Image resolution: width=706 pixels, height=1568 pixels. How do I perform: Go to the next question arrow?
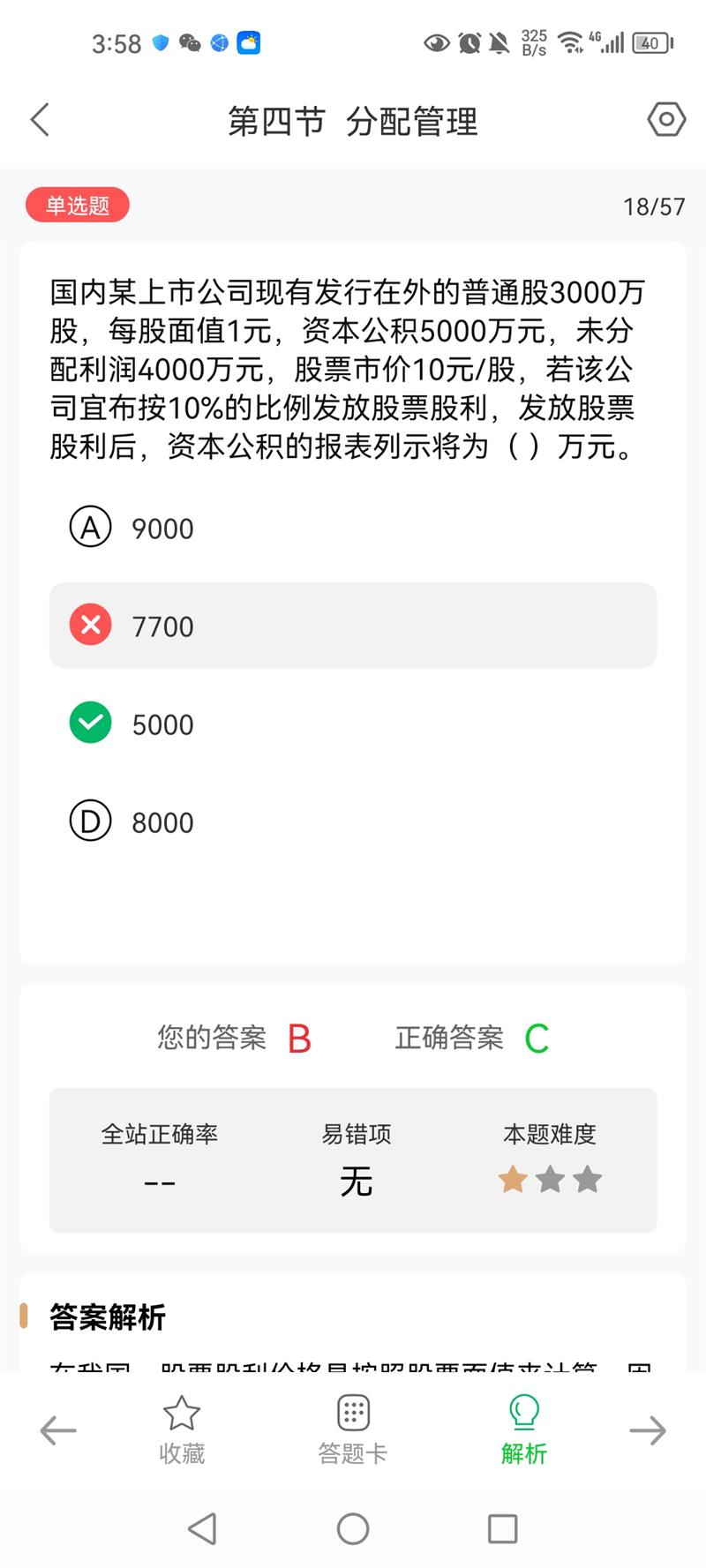click(648, 1430)
